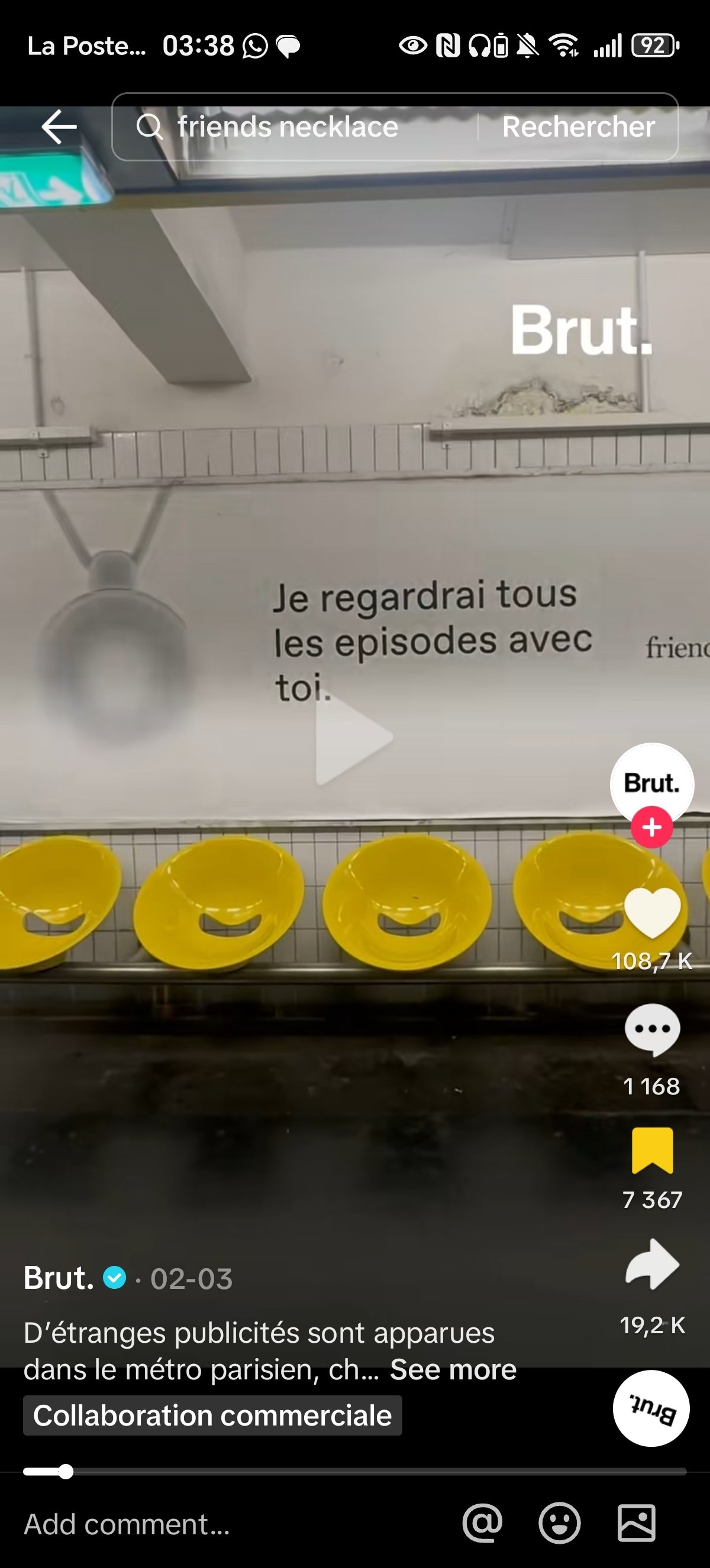Follow Brut. with the plus badge
Image resolution: width=710 pixels, height=1568 pixels.
tap(651, 827)
